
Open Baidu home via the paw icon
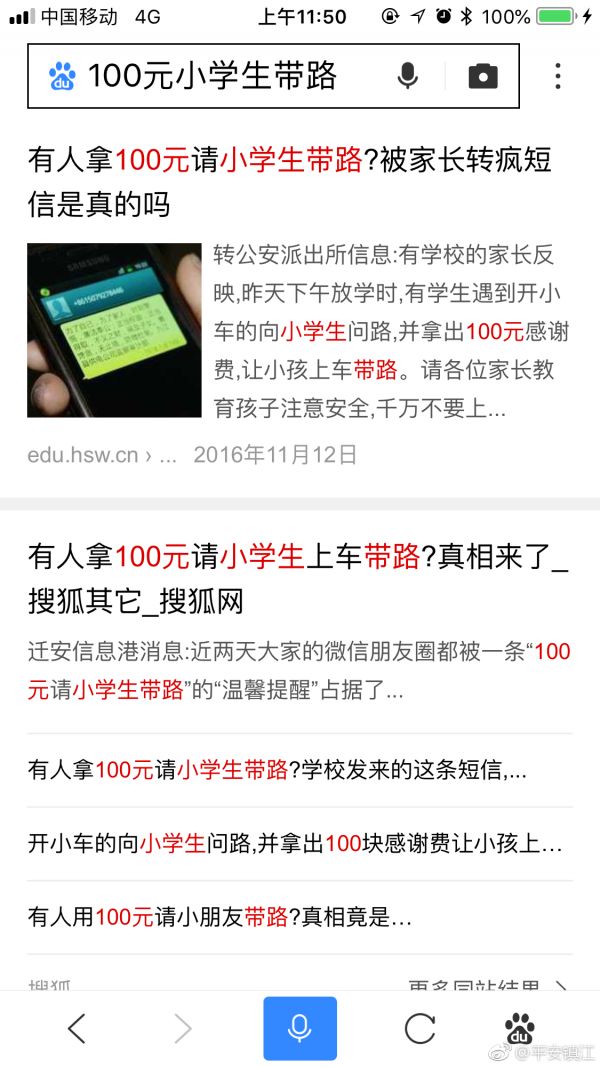click(519, 1026)
